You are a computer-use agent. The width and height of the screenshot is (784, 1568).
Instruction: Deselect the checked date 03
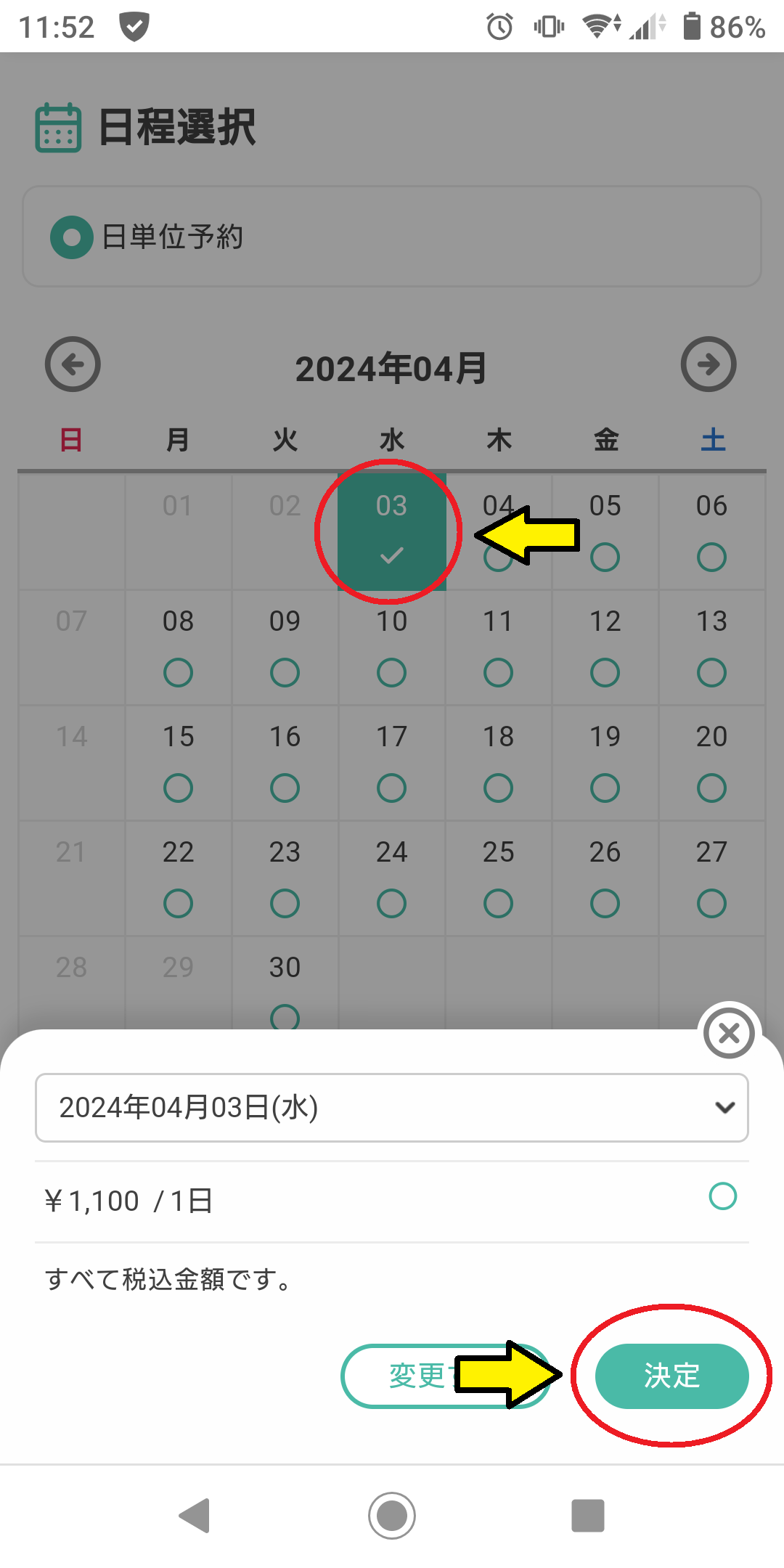click(392, 531)
